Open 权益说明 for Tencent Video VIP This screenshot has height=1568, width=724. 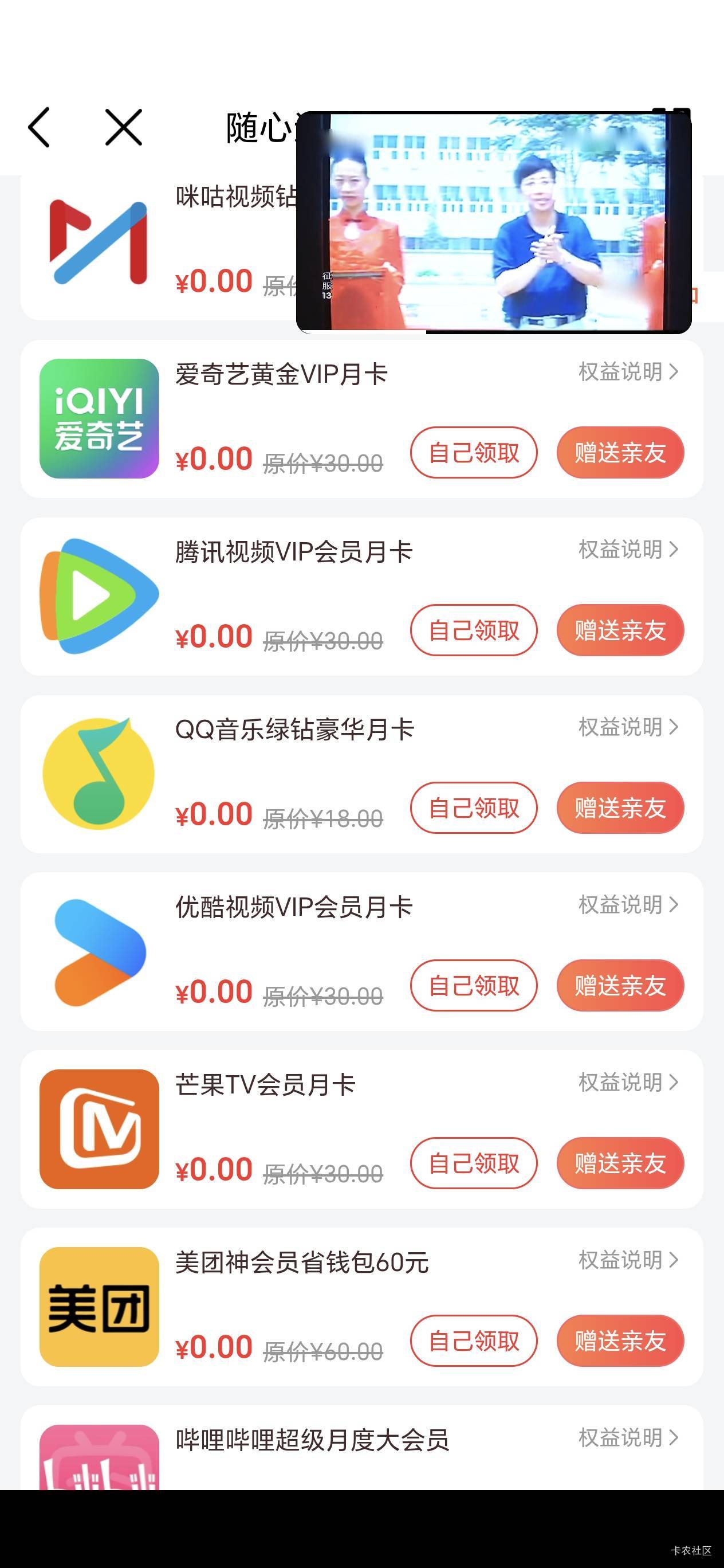pos(628,549)
